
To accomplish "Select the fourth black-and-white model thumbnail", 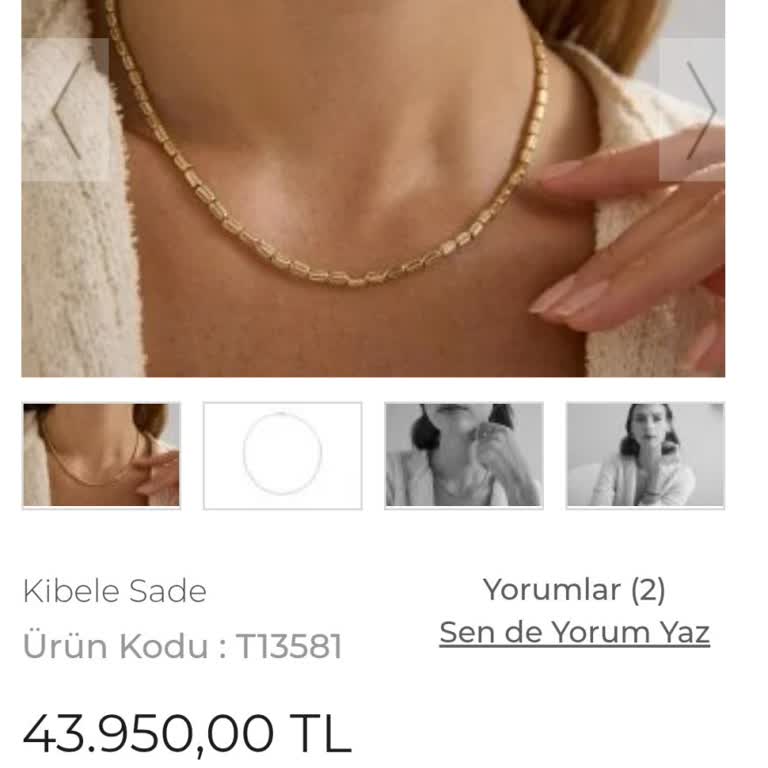I will pyautogui.click(x=645, y=455).
